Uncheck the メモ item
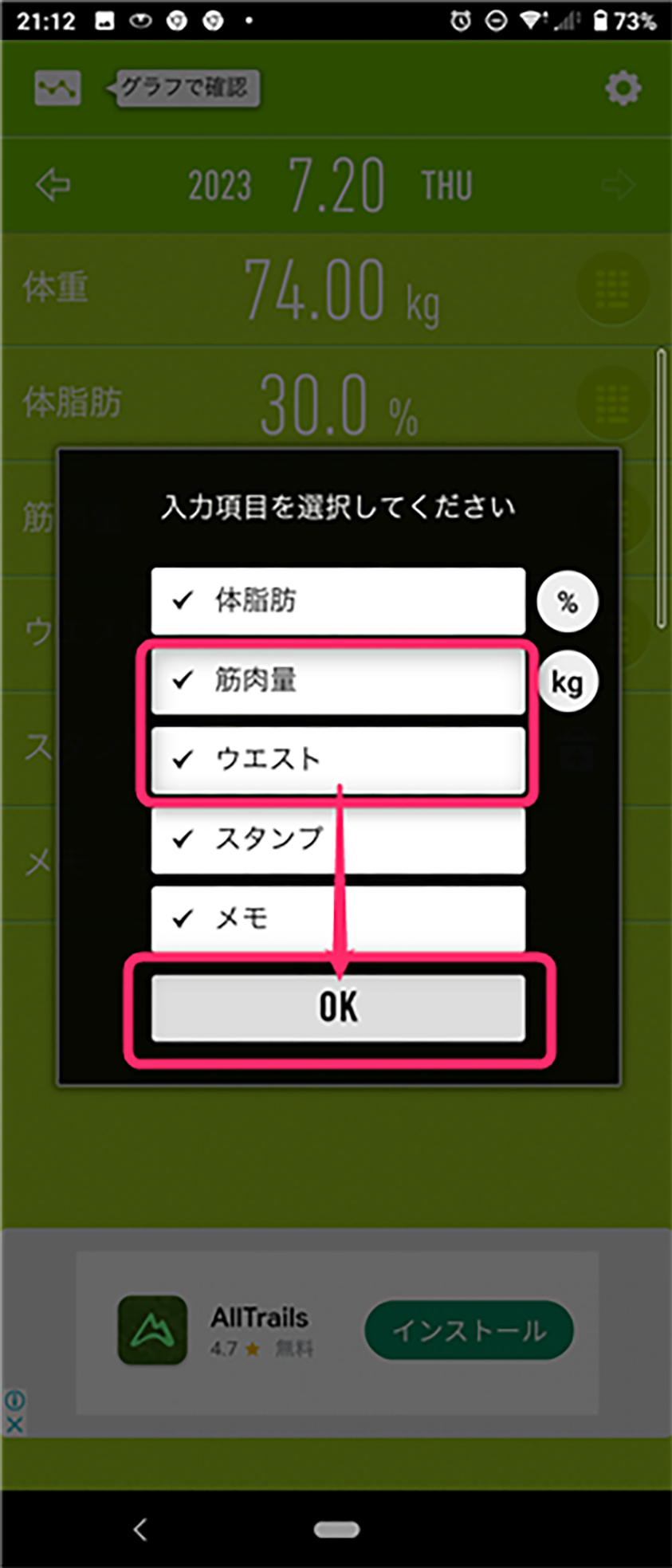Screen dimensions: 672x1568 (337, 918)
